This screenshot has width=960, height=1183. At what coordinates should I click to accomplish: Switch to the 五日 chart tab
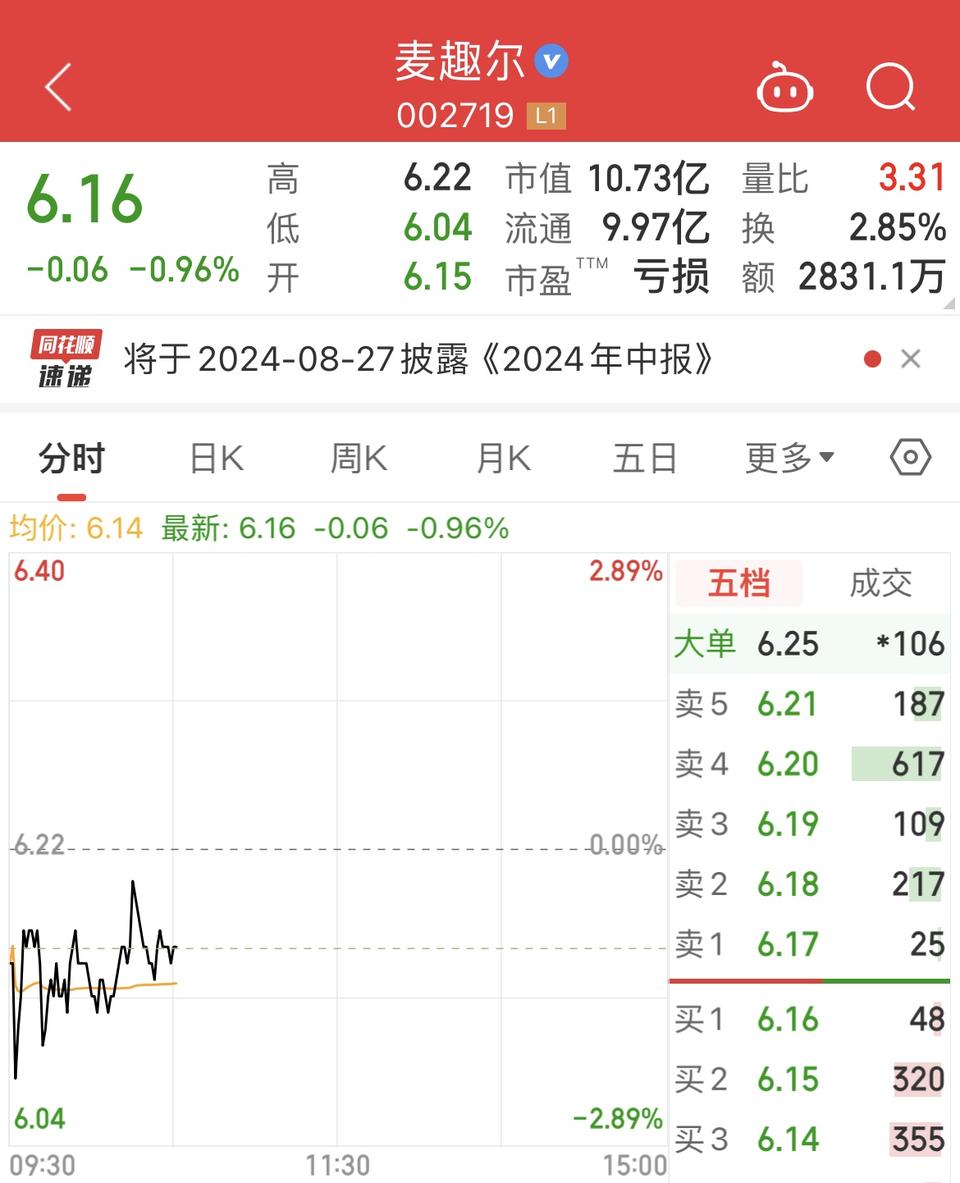tap(645, 459)
